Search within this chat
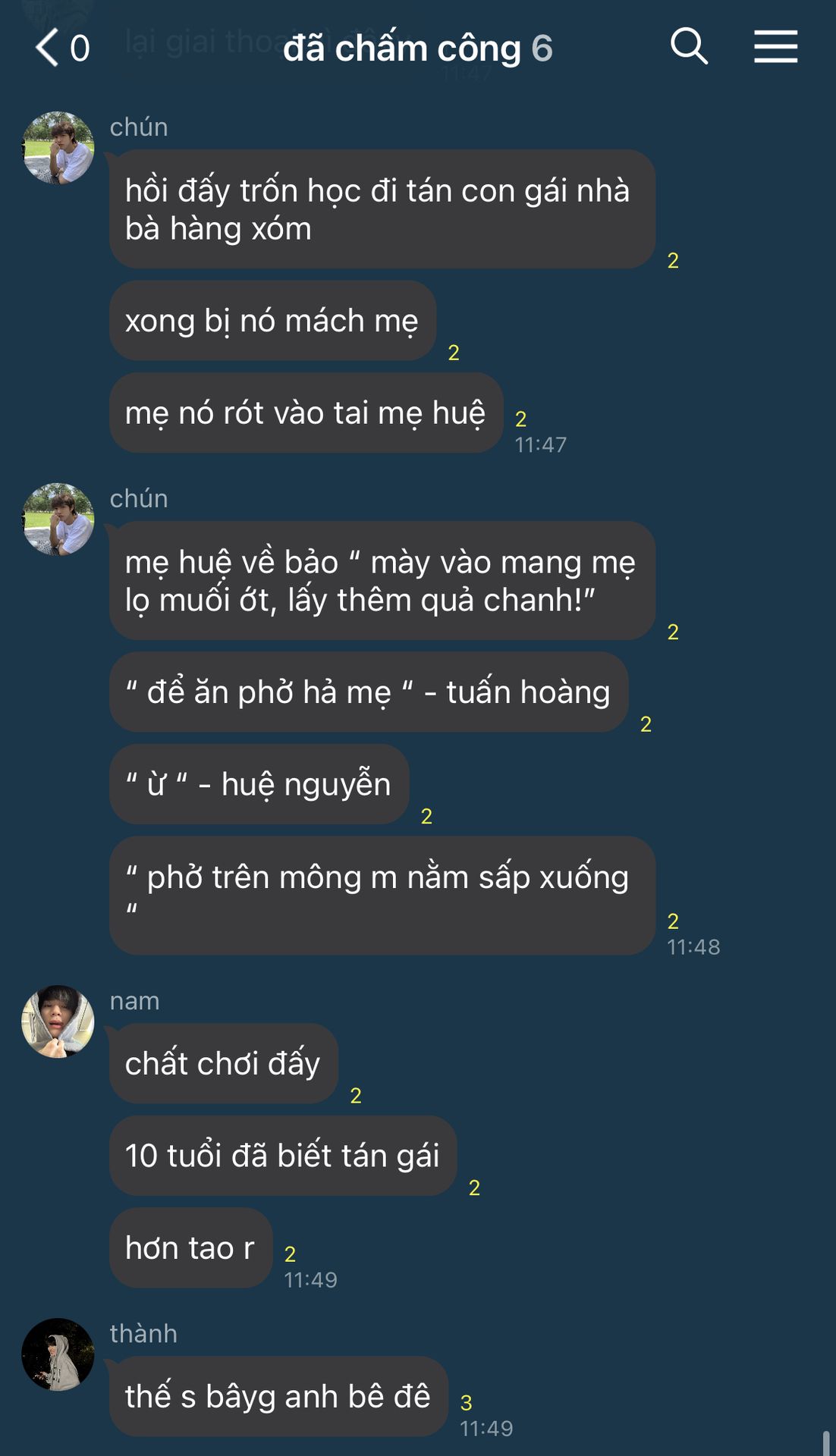Screen dimensions: 836x1456 click(x=689, y=47)
